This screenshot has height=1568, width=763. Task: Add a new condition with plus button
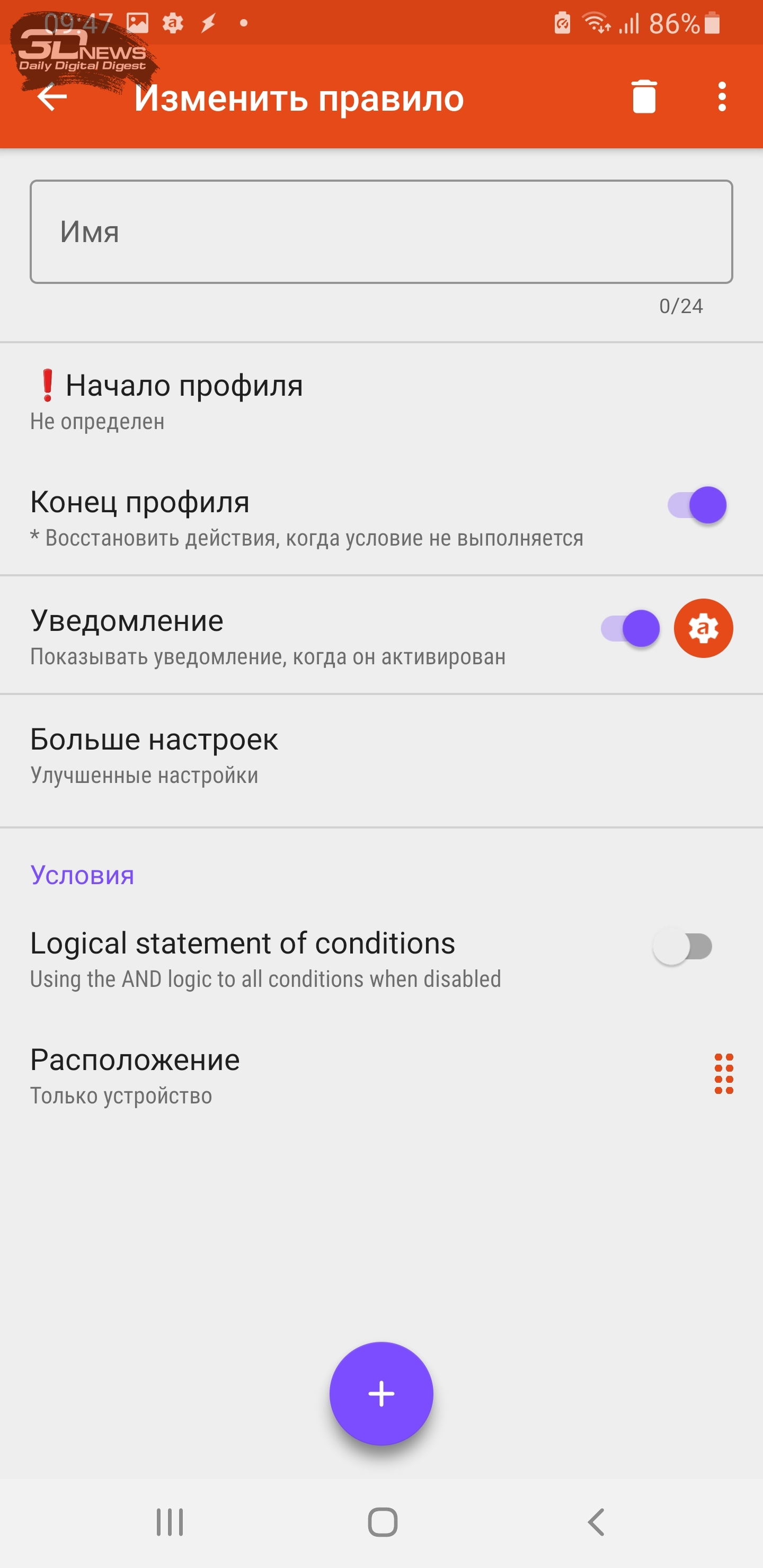(381, 1393)
